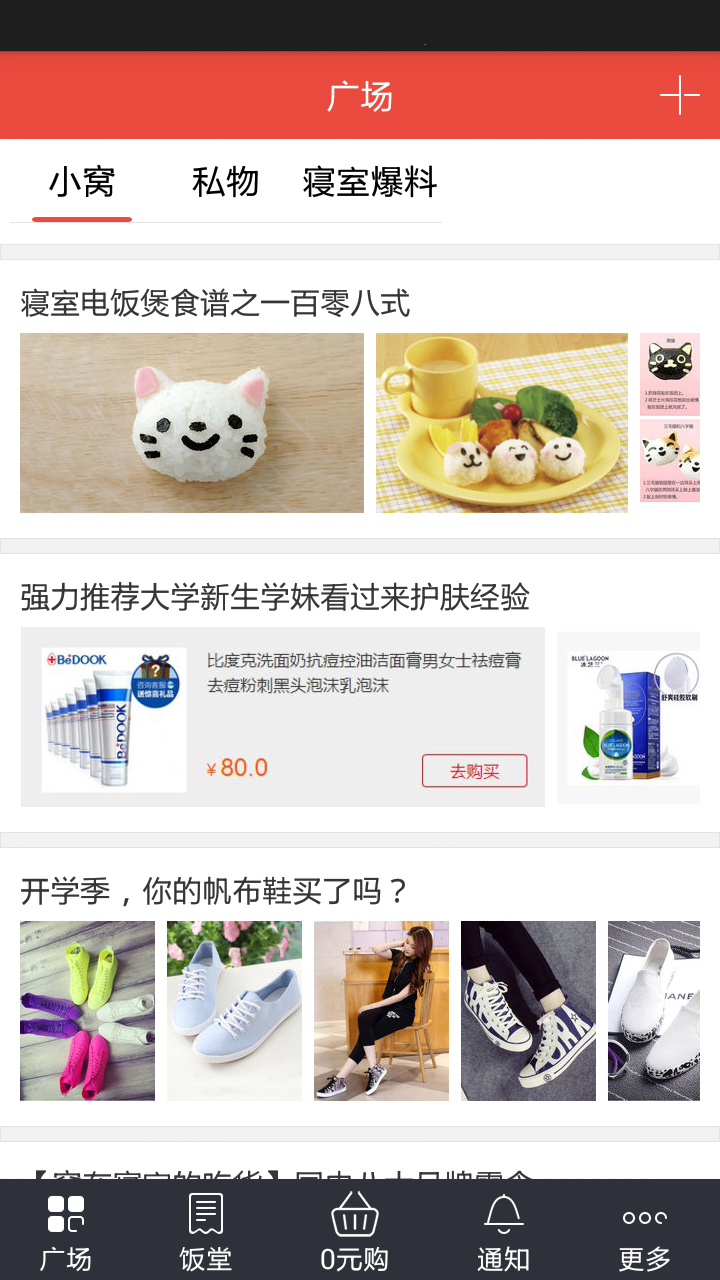
Task: Select the 小窝 tab
Action: 82,183
